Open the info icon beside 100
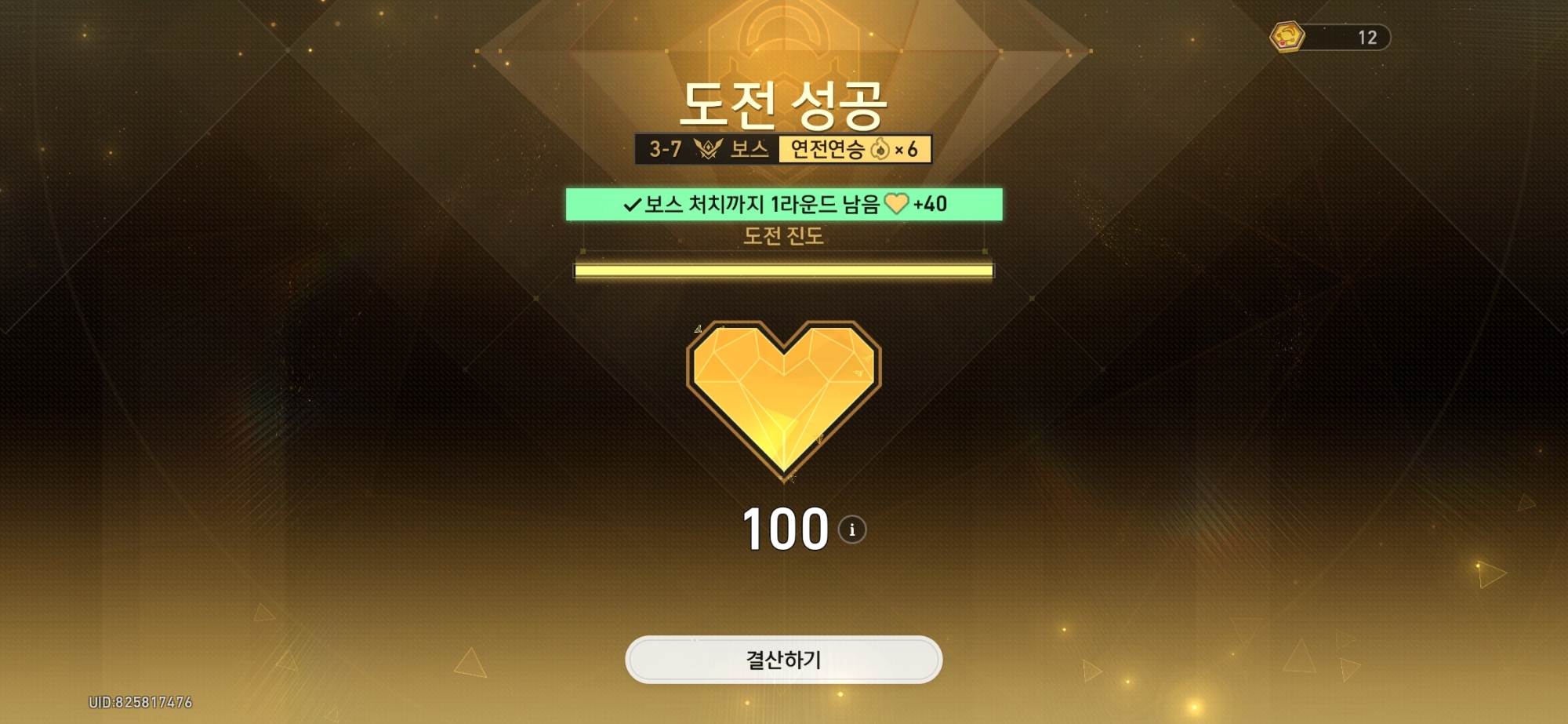Viewport: 1568px width, 724px height. pos(852,529)
